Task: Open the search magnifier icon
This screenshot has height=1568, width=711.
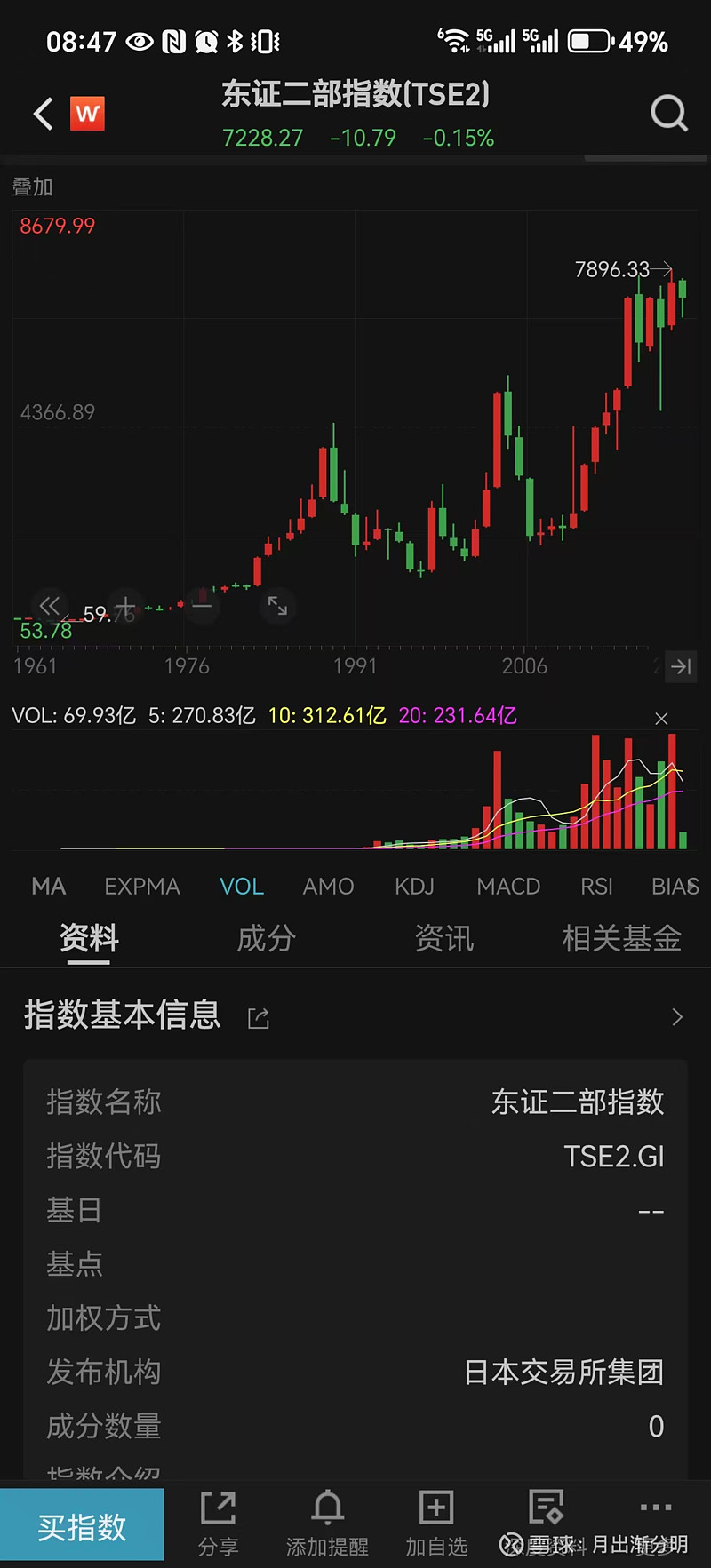Action: click(668, 114)
